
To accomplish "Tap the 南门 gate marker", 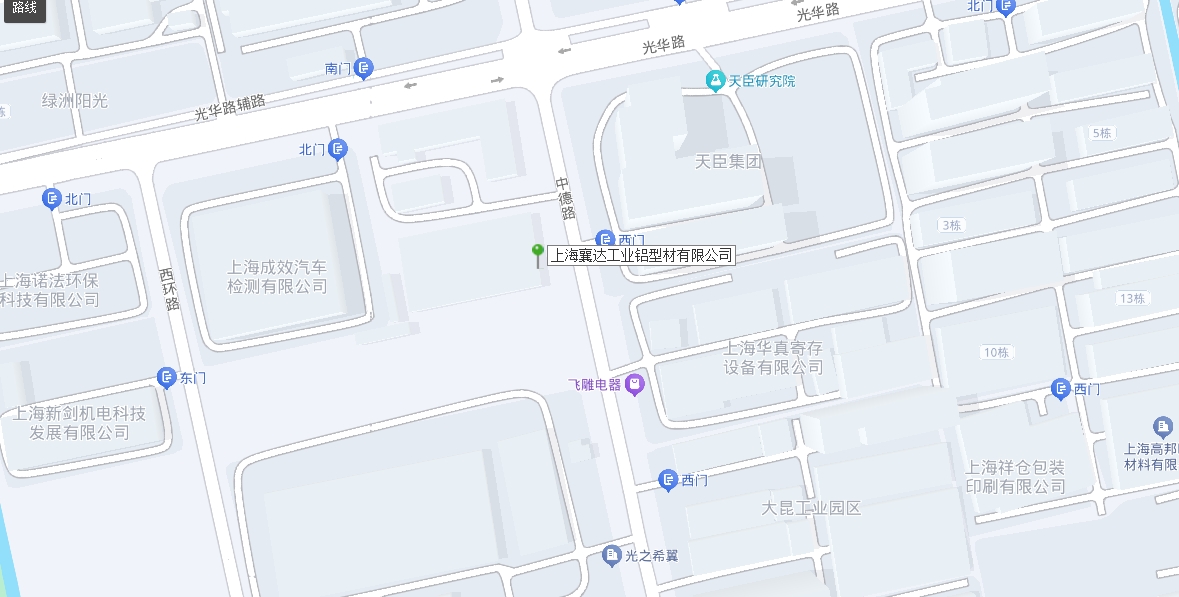I will click(x=364, y=69).
